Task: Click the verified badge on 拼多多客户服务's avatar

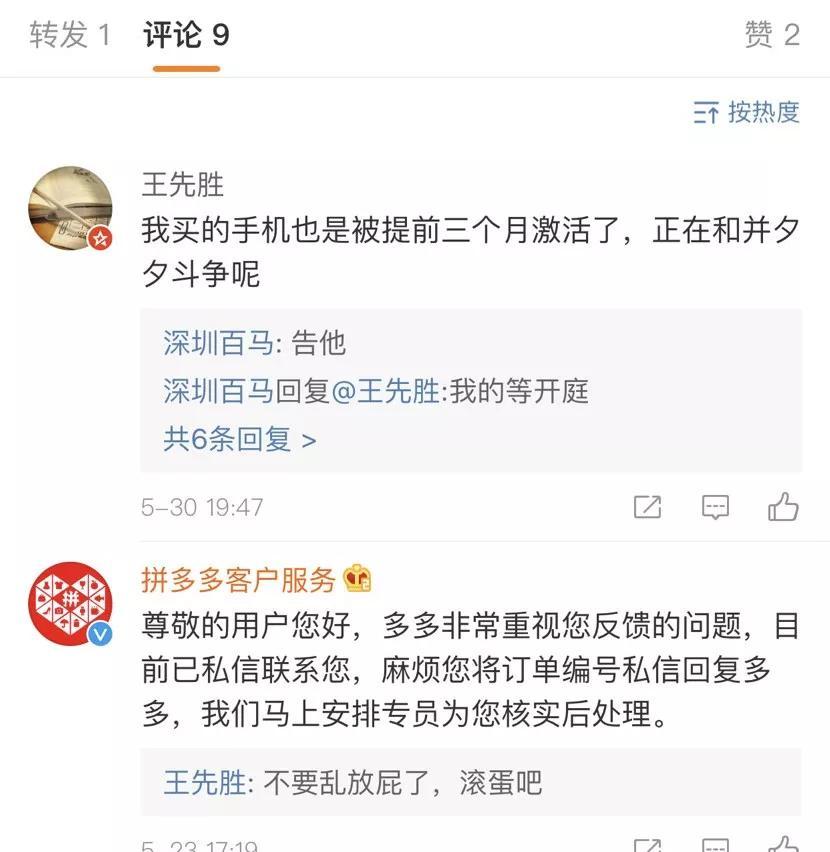Action: click(102, 634)
